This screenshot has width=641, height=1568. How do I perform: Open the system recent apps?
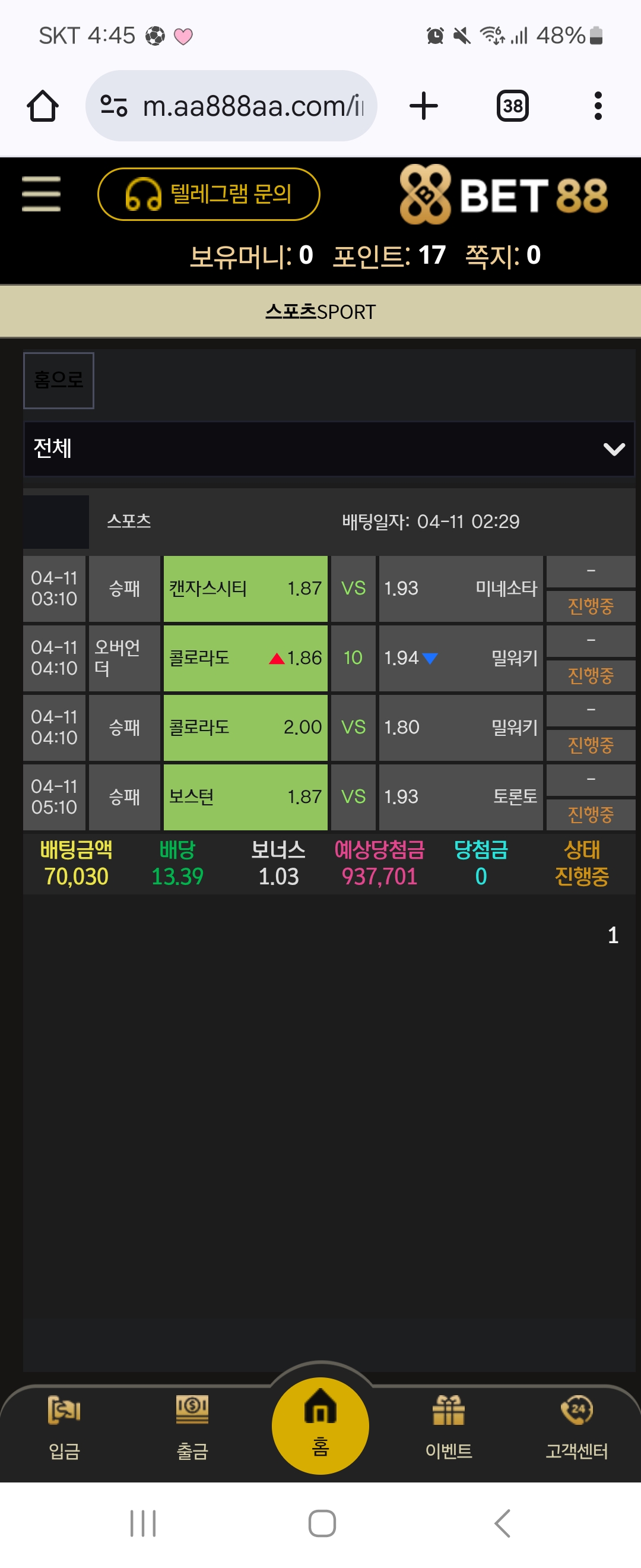(x=144, y=1523)
